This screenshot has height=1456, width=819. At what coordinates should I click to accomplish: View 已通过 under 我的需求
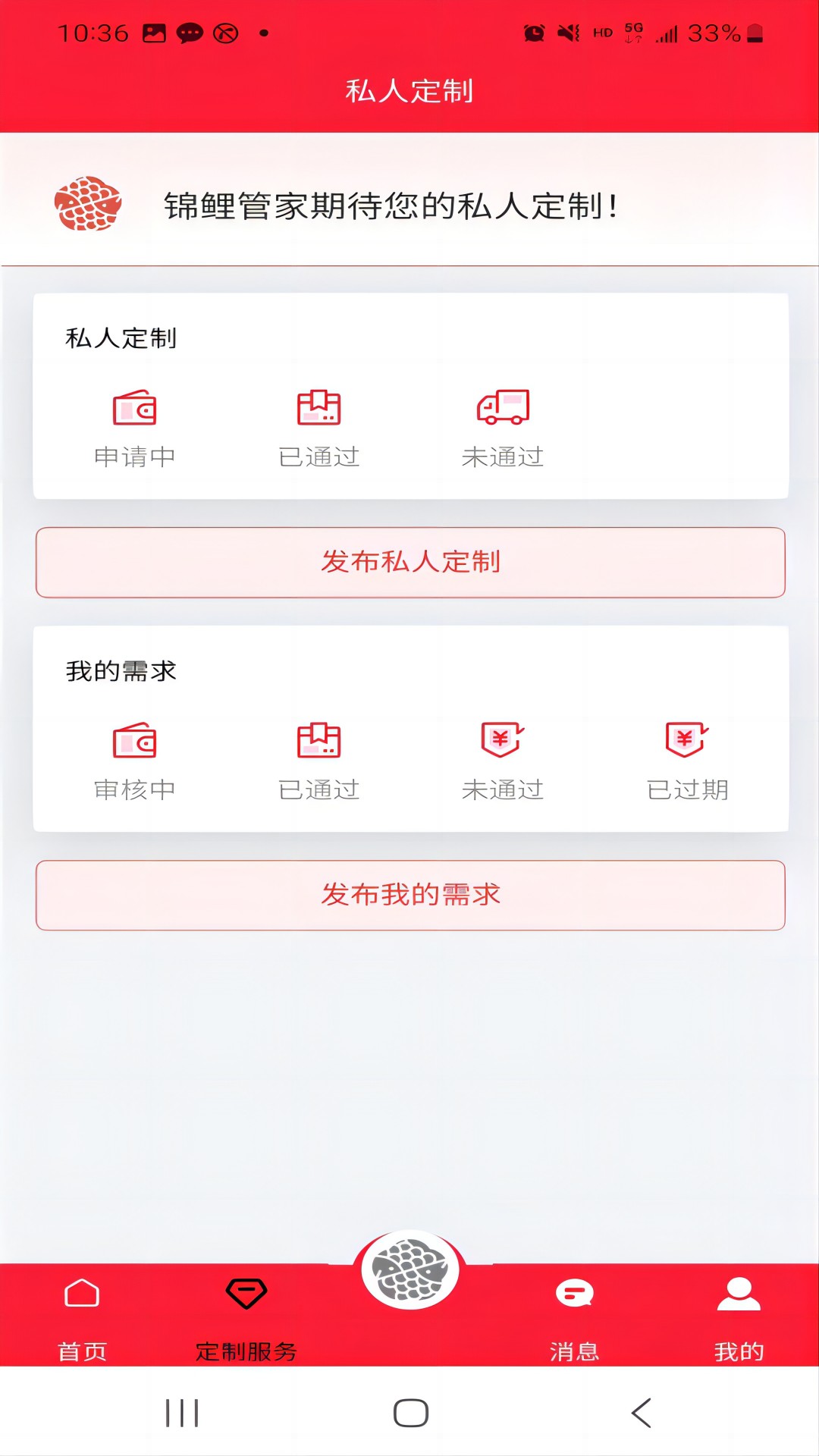point(318,761)
